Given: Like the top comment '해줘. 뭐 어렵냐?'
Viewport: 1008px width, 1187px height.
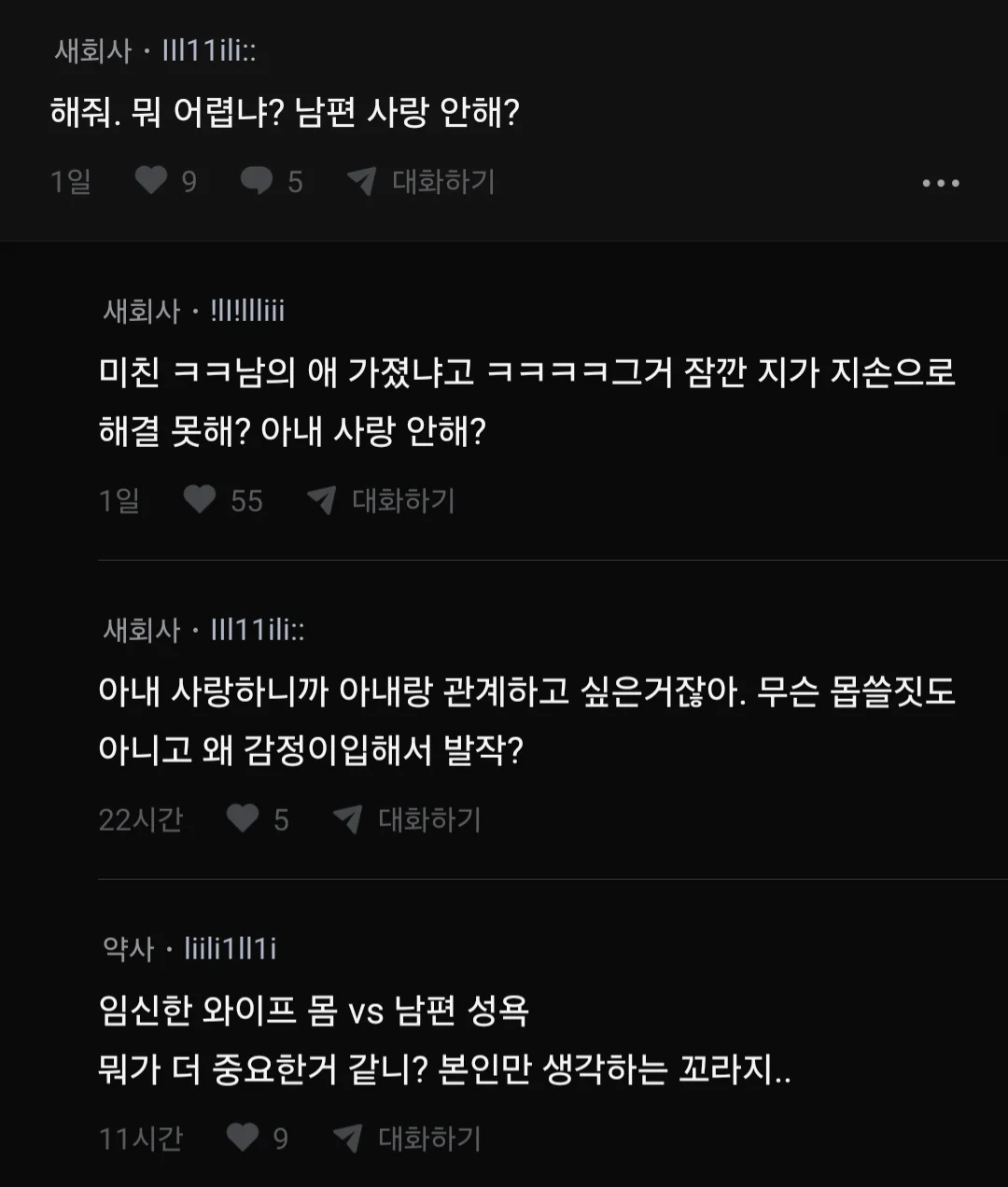Looking at the screenshot, I should pos(151,180).
